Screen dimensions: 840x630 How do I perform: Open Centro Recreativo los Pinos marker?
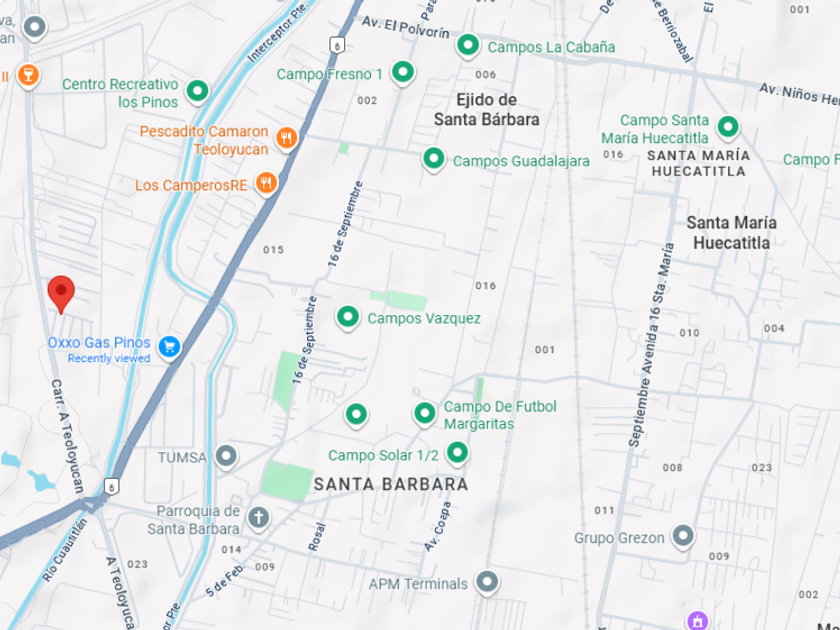tap(197, 92)
